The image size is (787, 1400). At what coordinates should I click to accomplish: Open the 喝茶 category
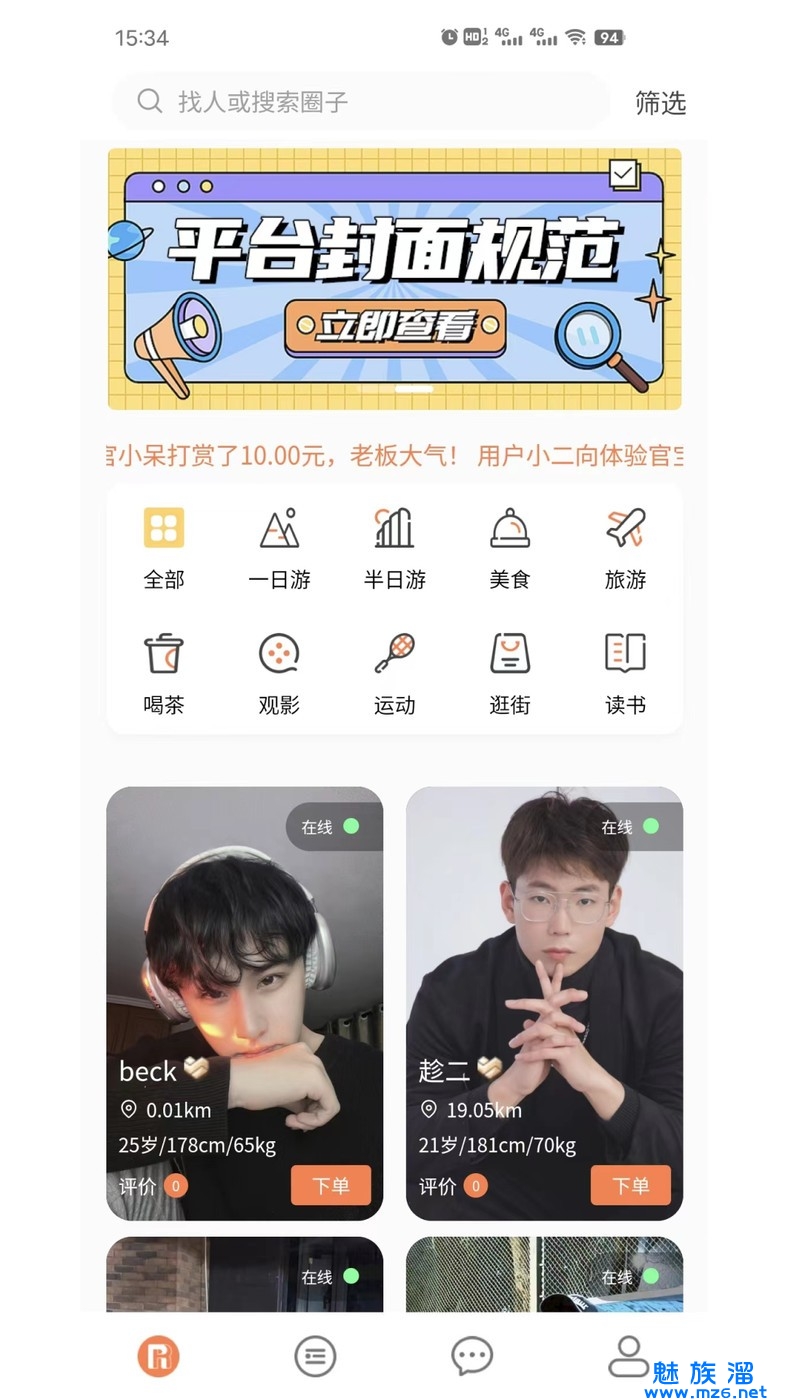[164, 673]
